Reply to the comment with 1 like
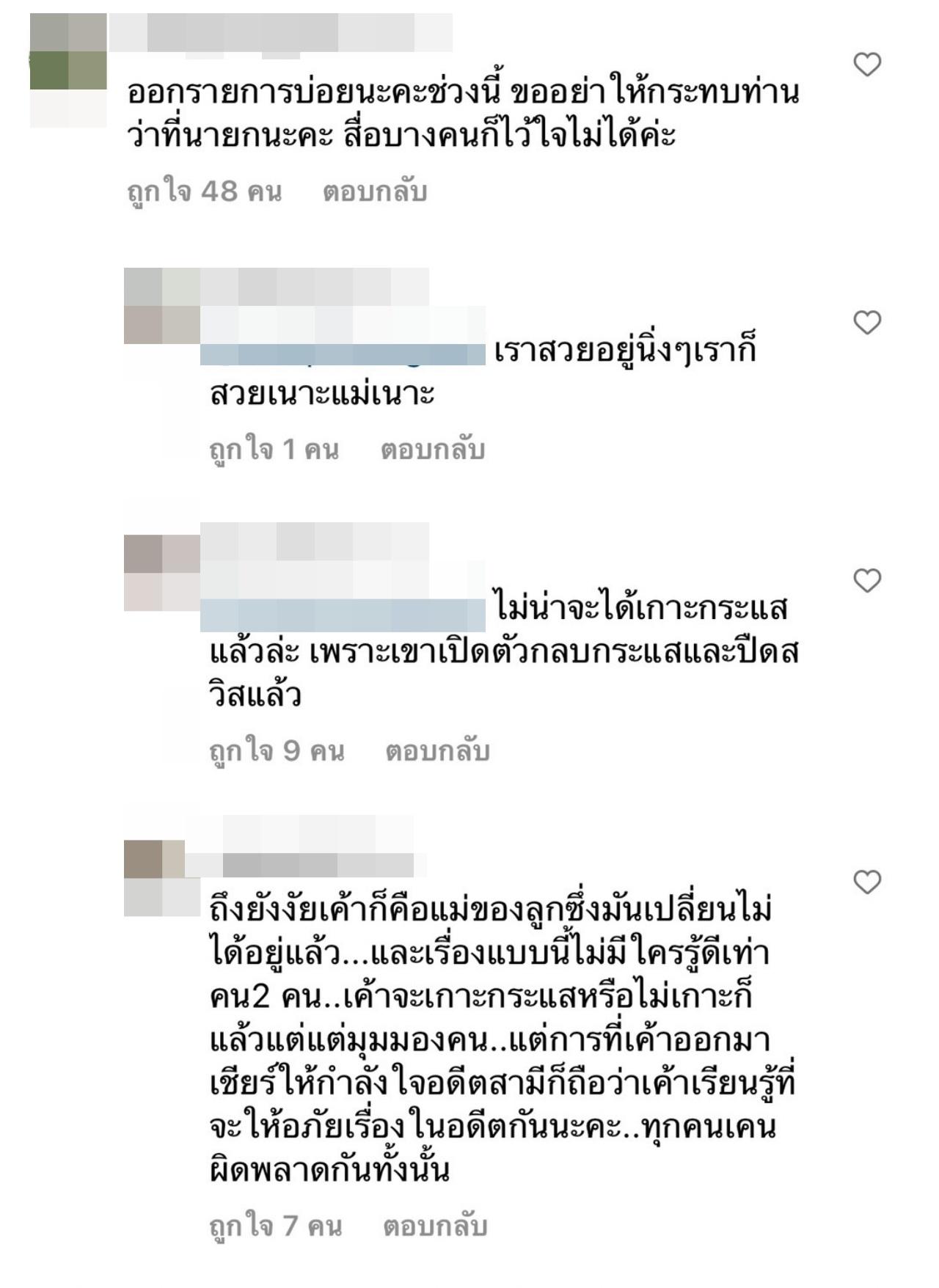 432,450
